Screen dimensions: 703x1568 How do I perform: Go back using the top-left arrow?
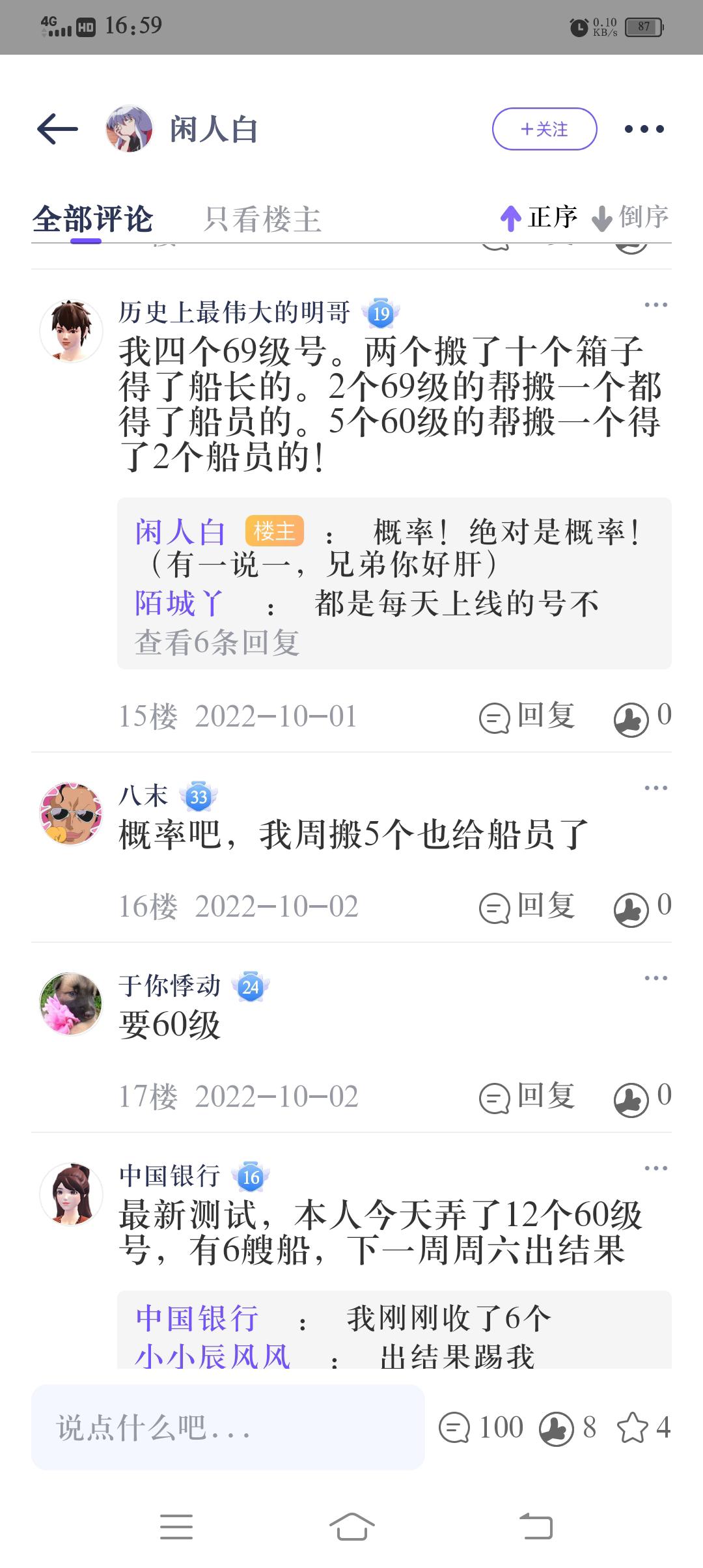point(57,128)
